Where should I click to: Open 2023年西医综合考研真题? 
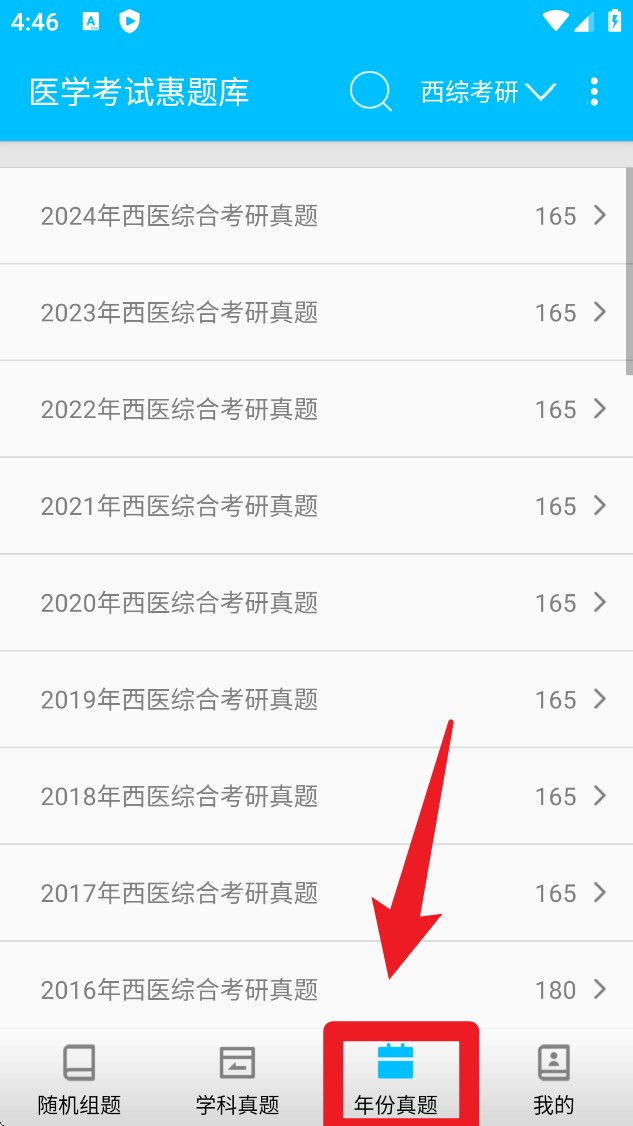tap(316, 313)
